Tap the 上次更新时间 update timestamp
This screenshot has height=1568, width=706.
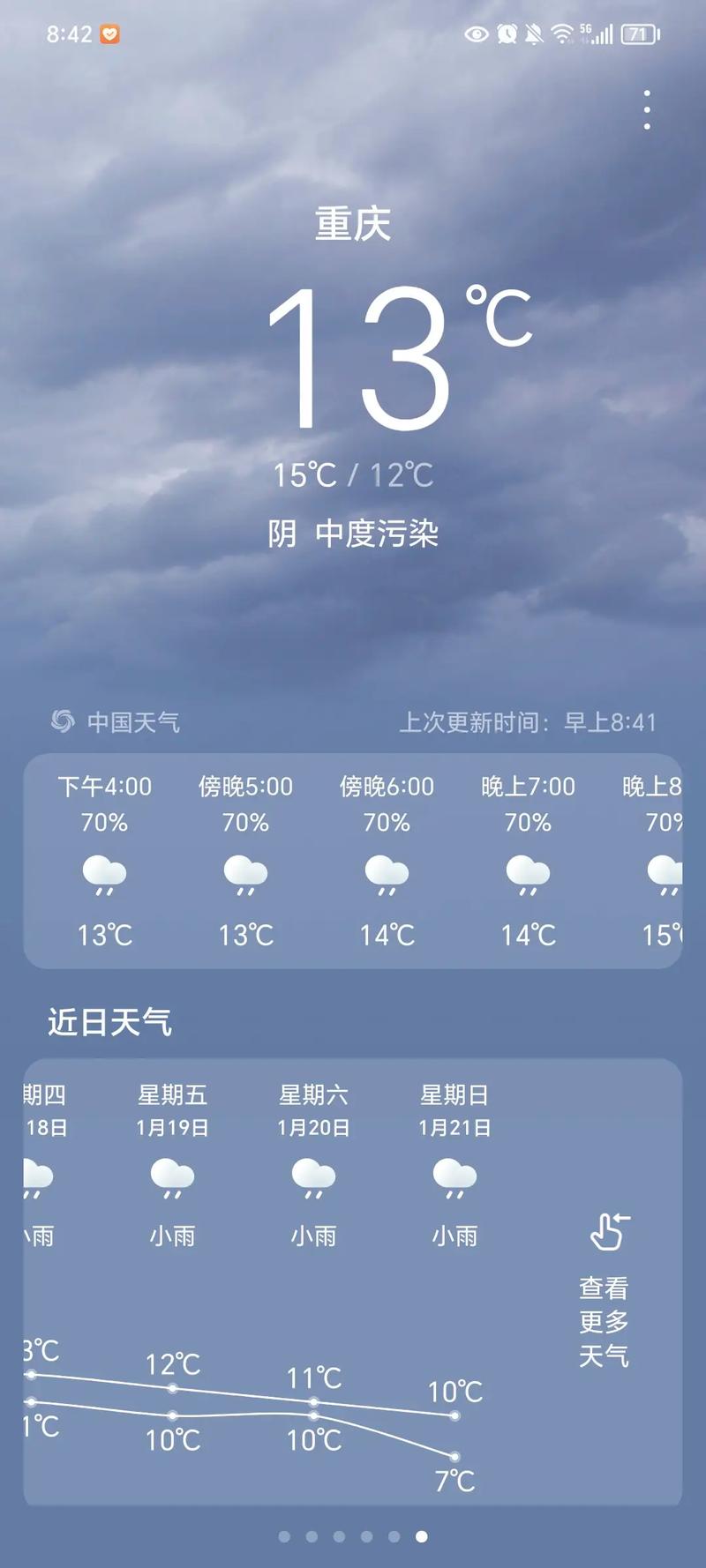528,721
